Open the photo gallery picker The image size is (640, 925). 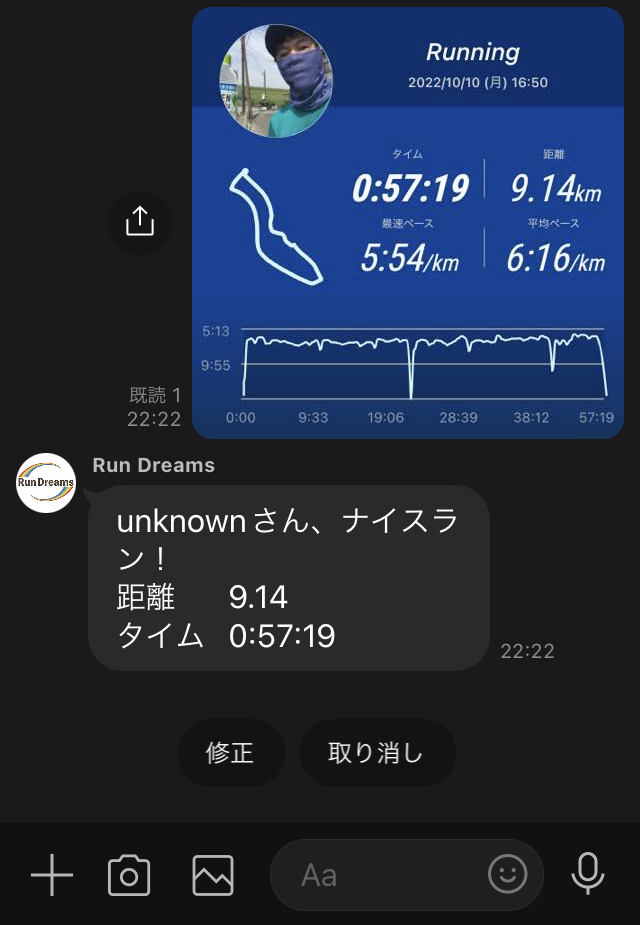pyautogui.click(x=213, y=876)
